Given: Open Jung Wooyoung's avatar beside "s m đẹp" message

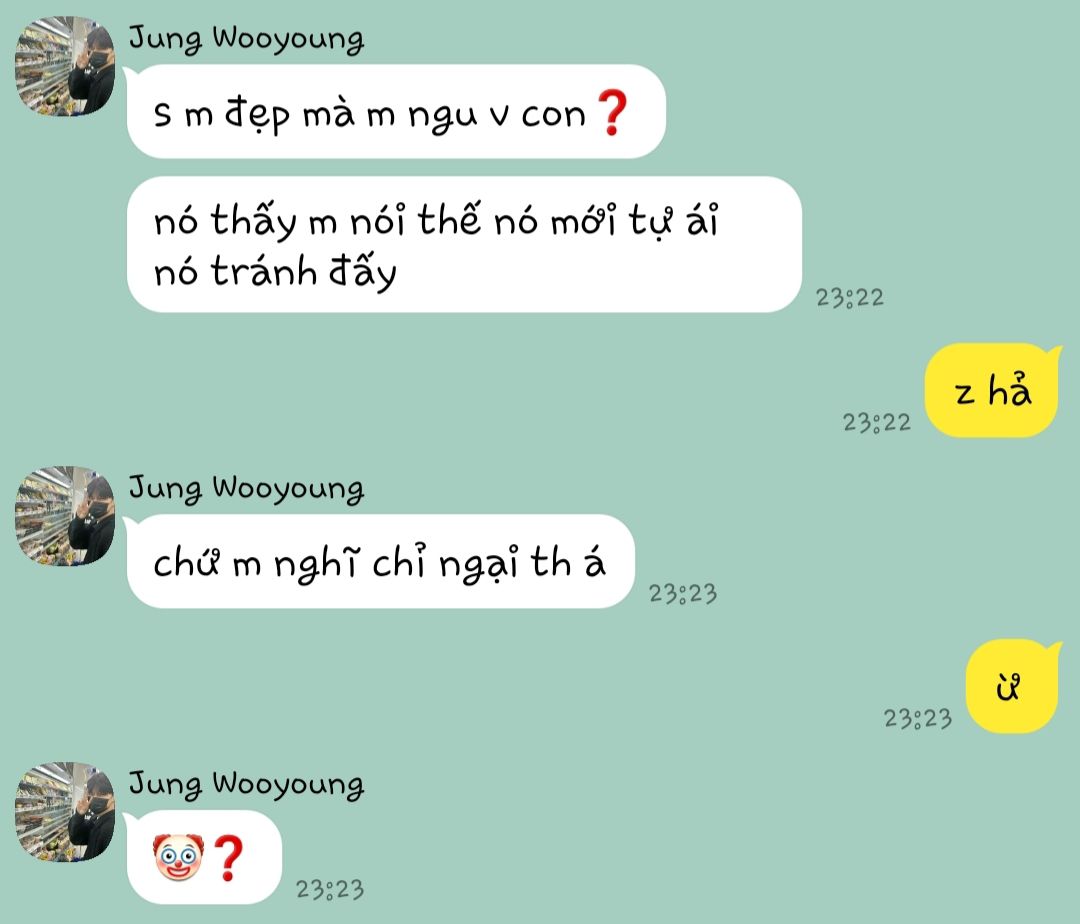Looking at the screenshot, I should tap(65, 66).
